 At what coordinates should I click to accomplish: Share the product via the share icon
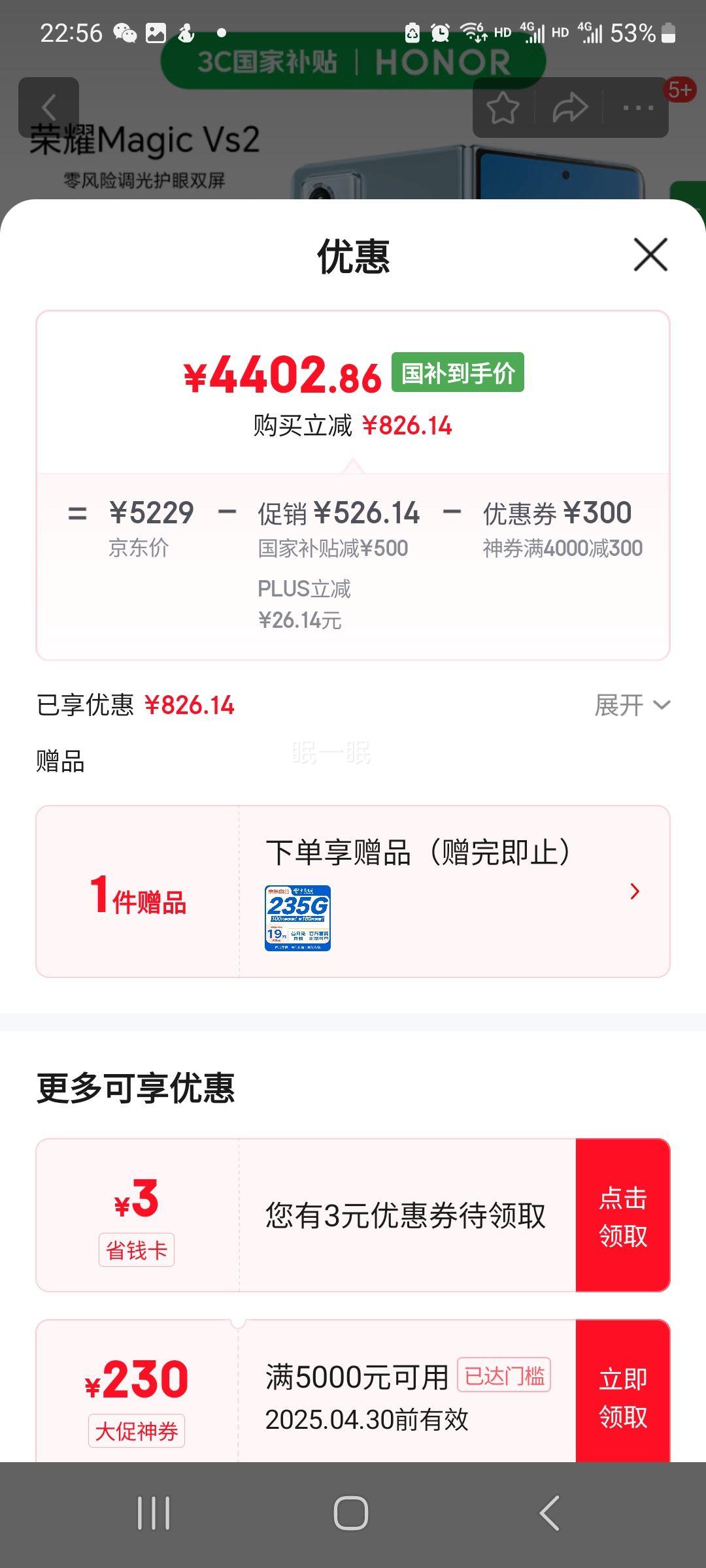click(571, 106)
